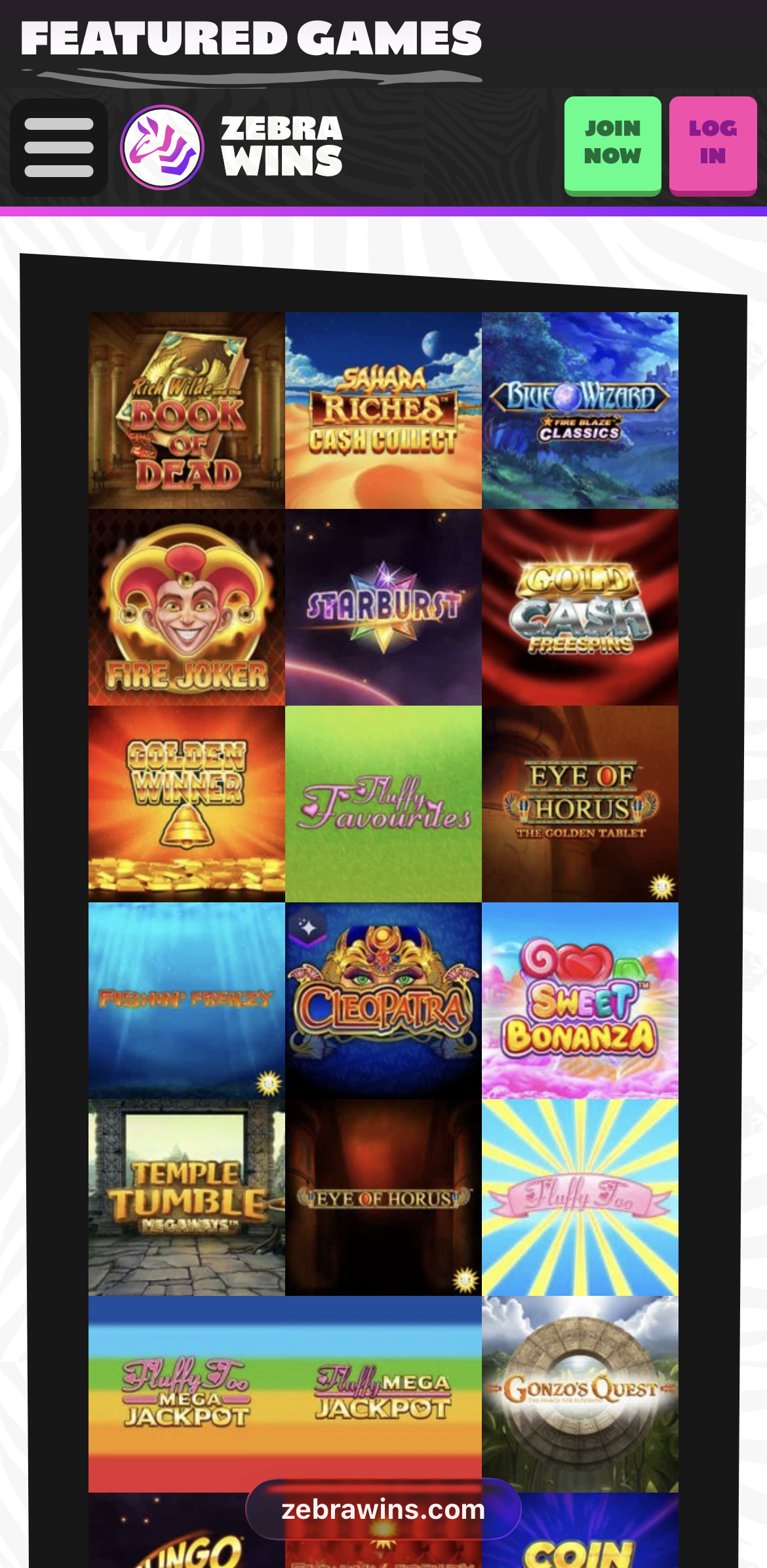Open the Starburst game
The image size is (767, 1568).
383,607
